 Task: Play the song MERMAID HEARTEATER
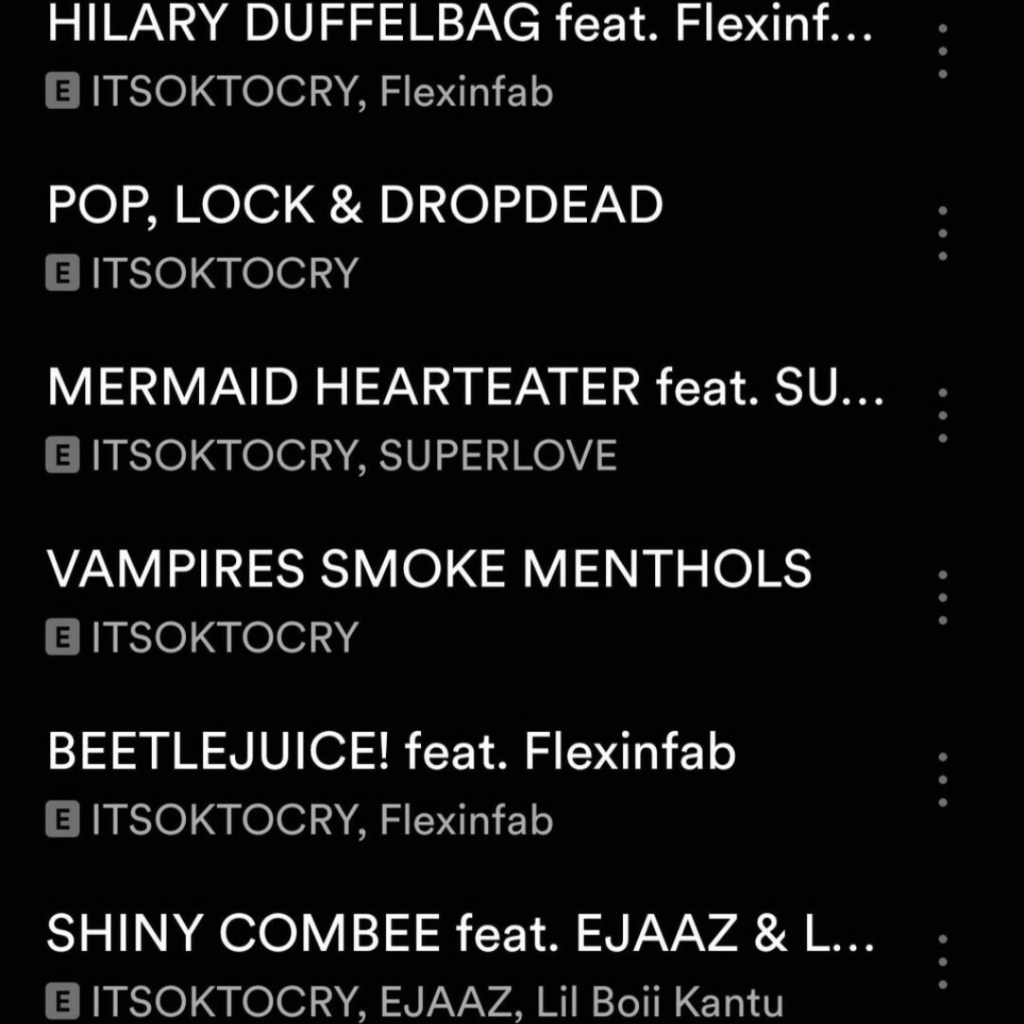point(465,388)
